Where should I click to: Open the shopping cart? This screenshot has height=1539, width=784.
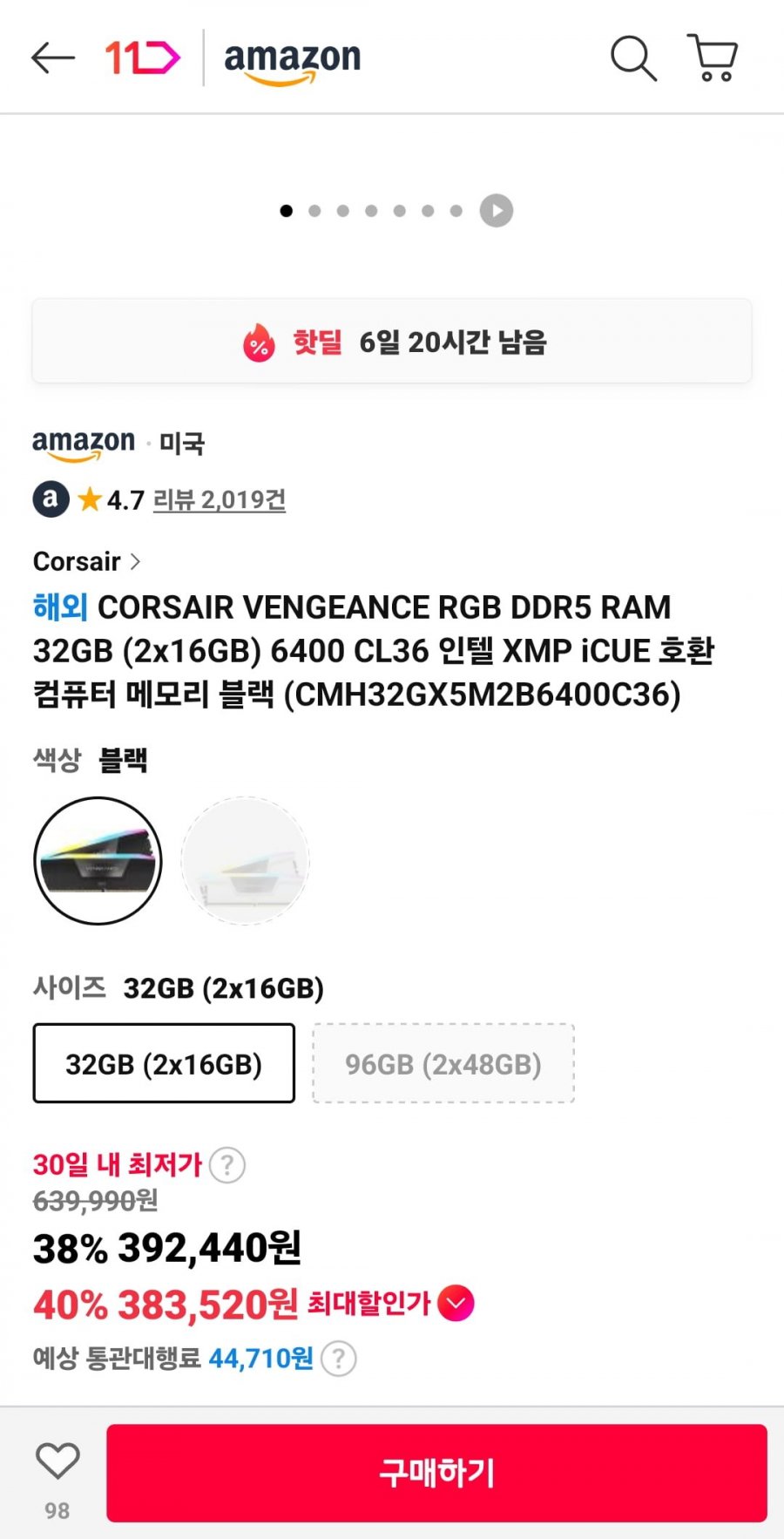pyautogui.click(x=713, y=58)
